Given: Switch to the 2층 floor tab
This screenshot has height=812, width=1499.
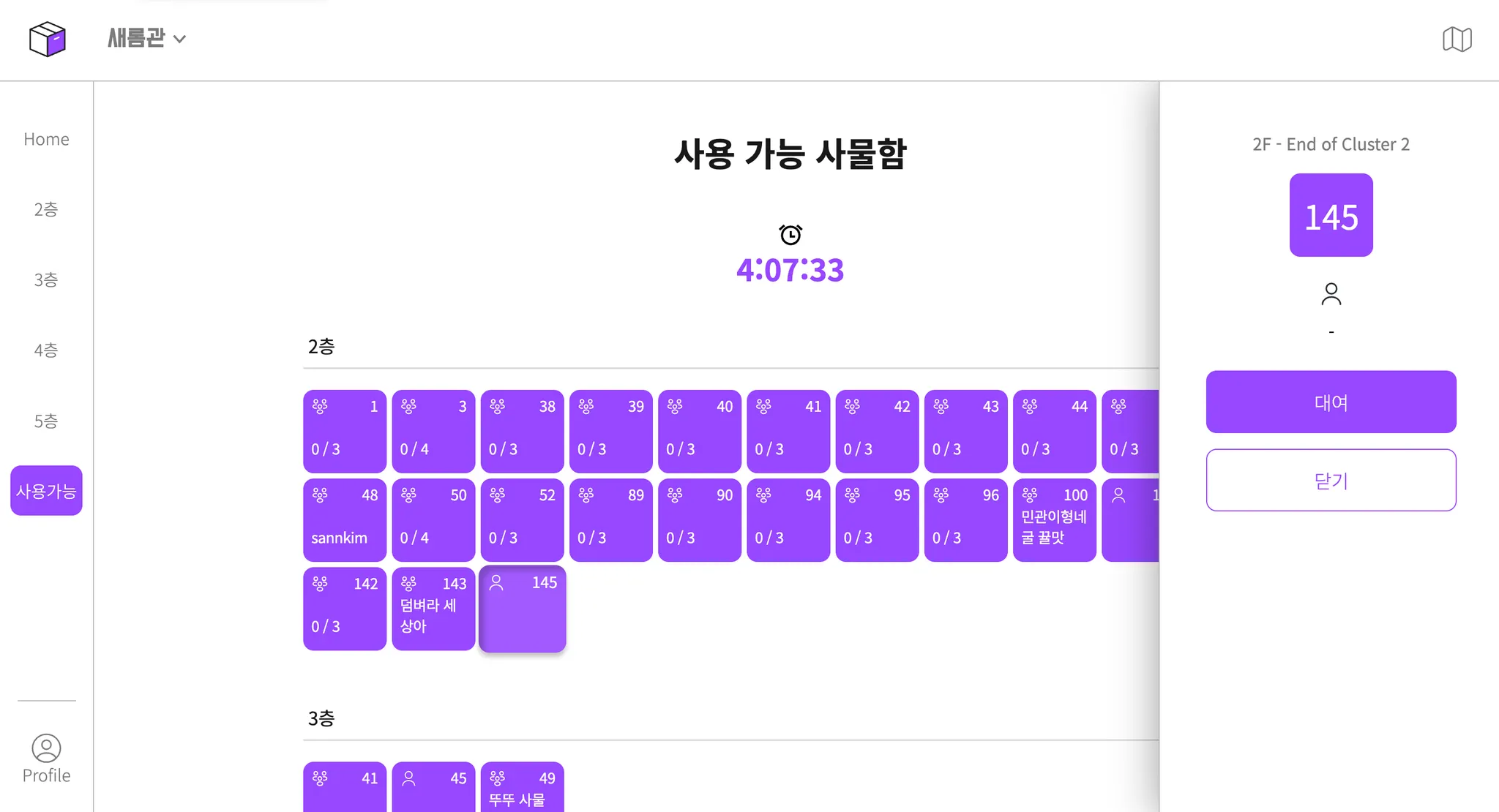Looking at the screenshot, I should coord(46,210).
